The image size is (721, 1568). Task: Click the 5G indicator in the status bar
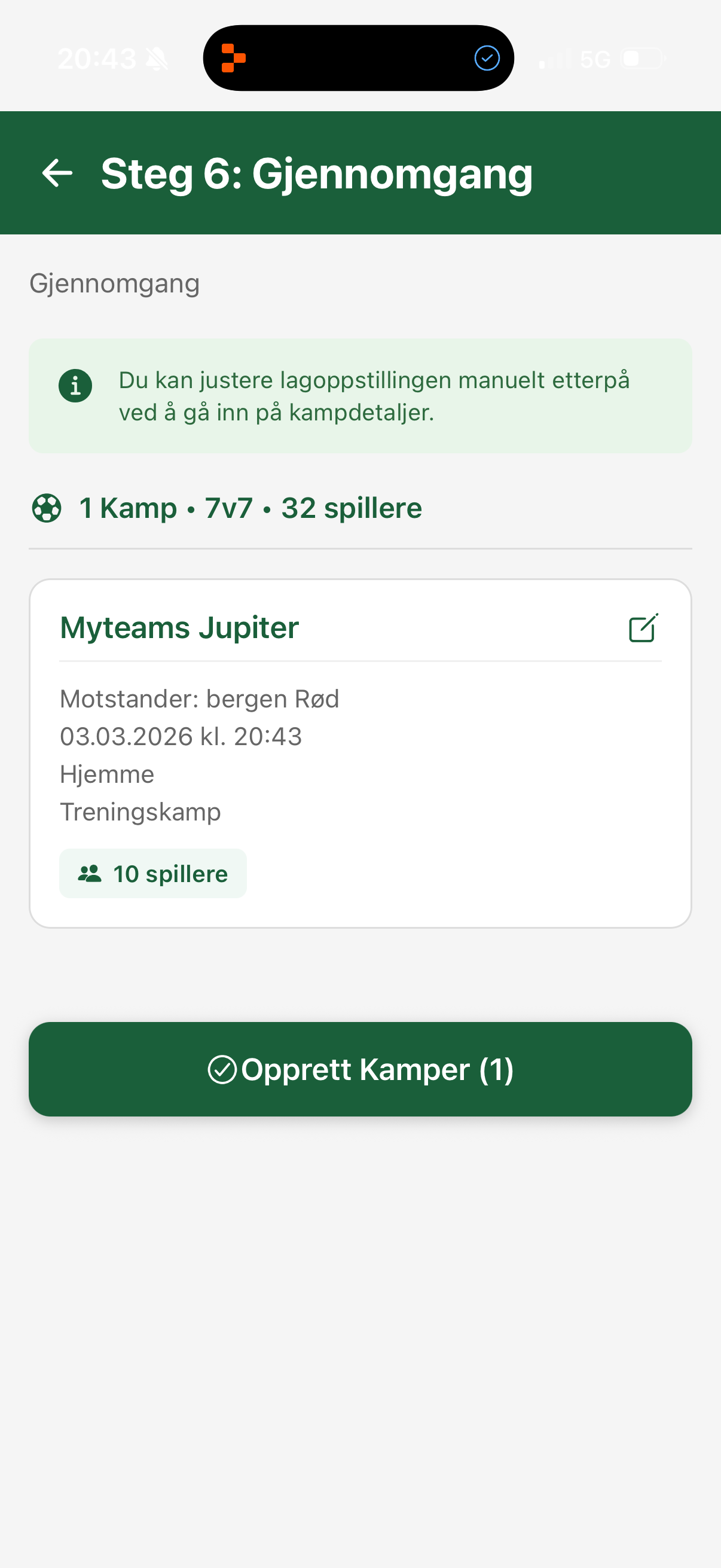[597, 59]
